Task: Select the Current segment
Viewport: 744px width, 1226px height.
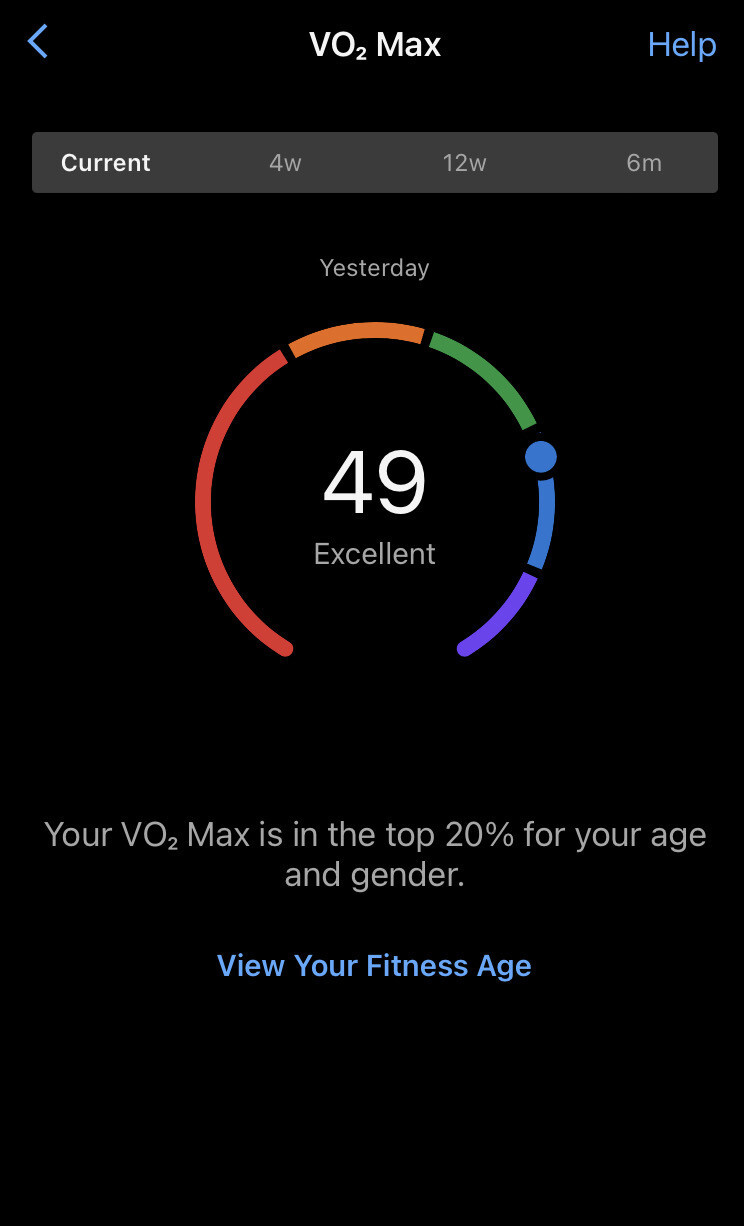Action: (x=105, y=163)
